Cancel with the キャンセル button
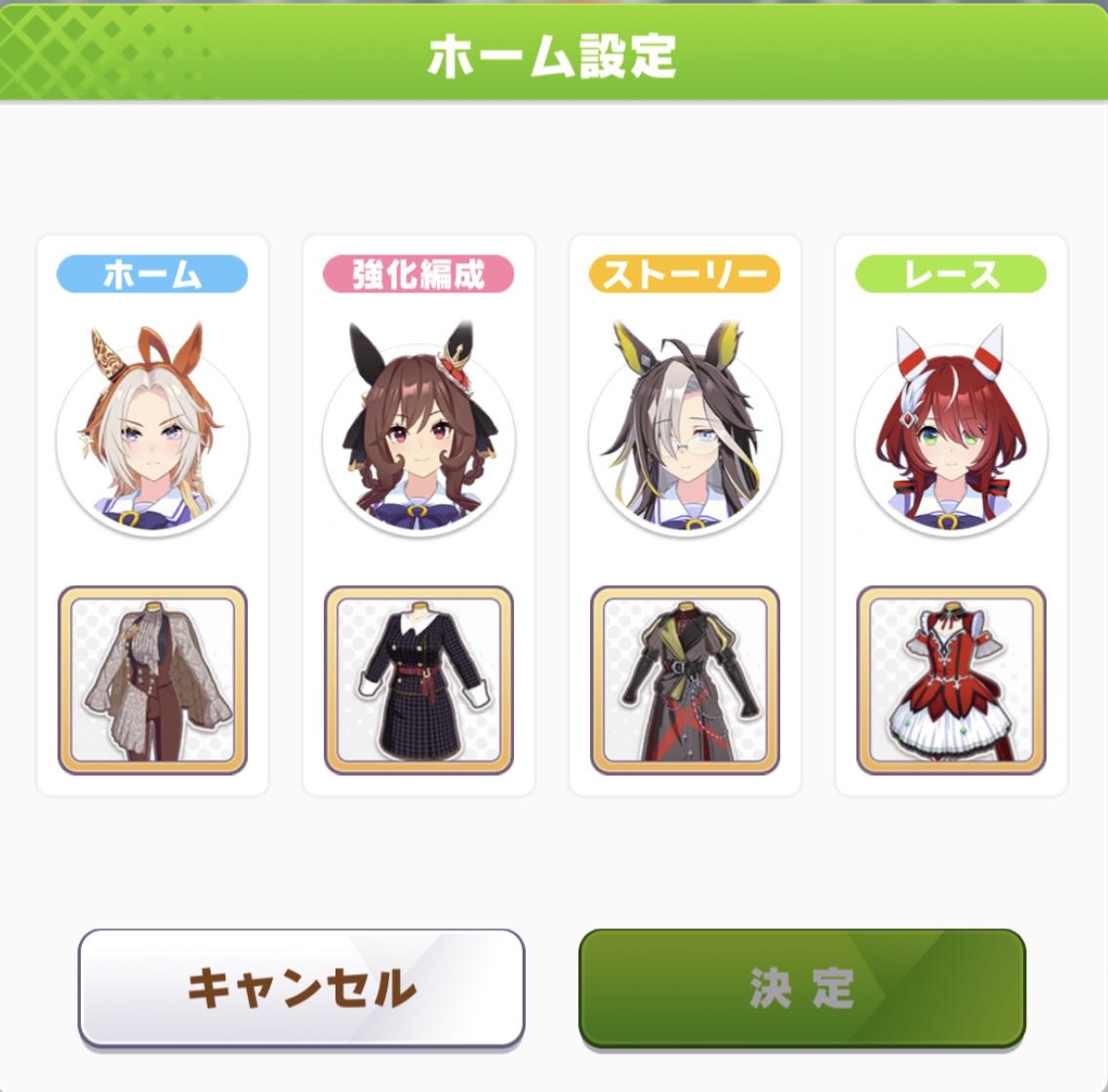Viewport: 1108px width, 1092px height. pyautogui.click(x=301, y=988)
